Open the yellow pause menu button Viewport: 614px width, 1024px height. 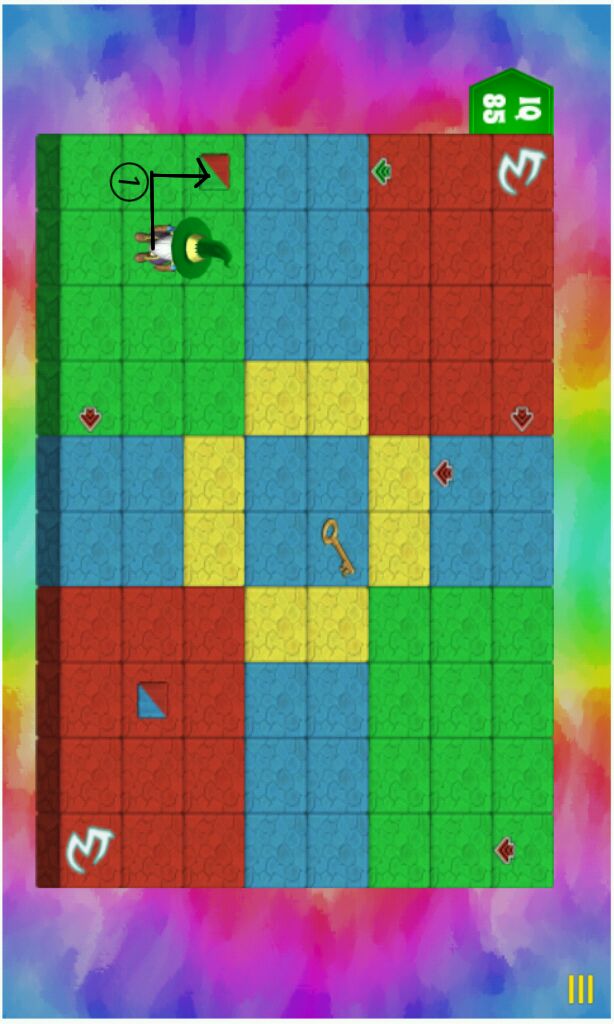click(581, 989)
